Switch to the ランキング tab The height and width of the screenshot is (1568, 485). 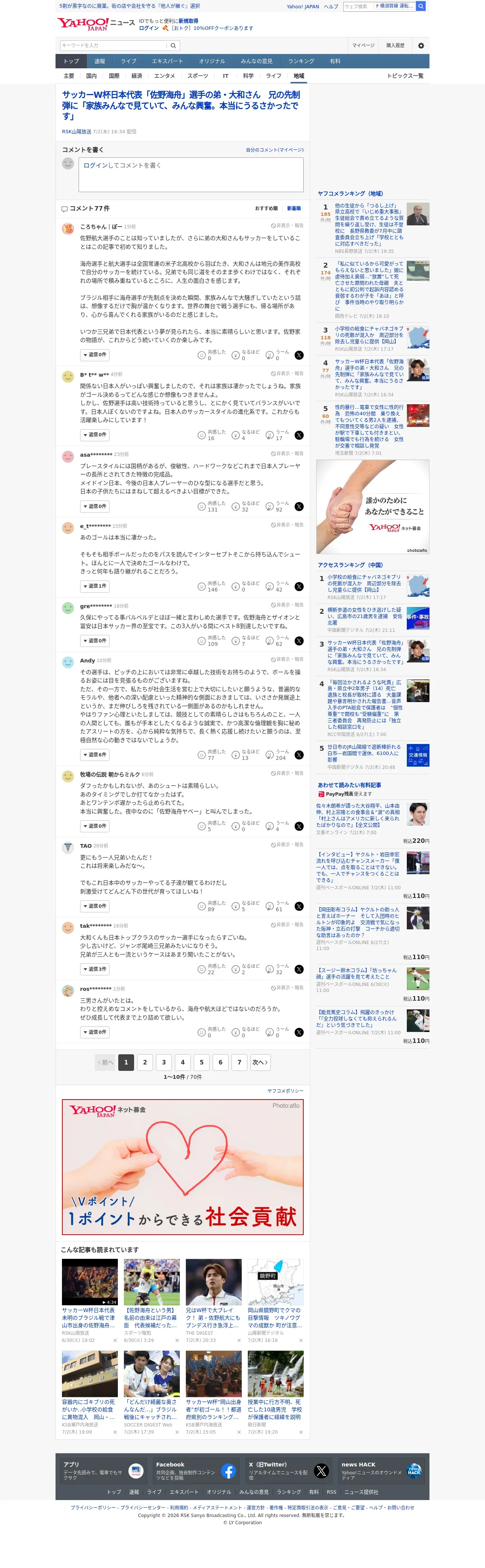(x=301, y=62)
